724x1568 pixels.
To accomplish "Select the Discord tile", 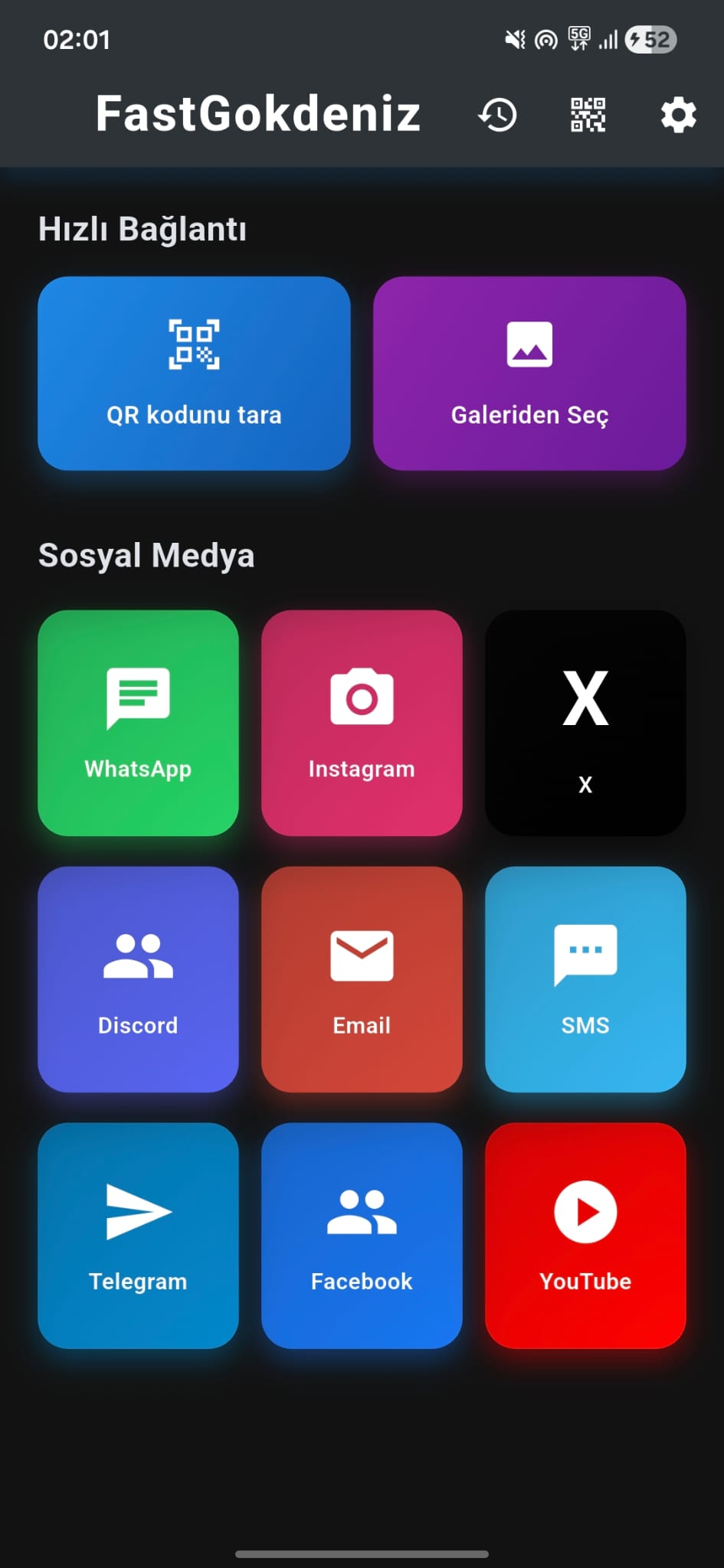I will [138, 979].
